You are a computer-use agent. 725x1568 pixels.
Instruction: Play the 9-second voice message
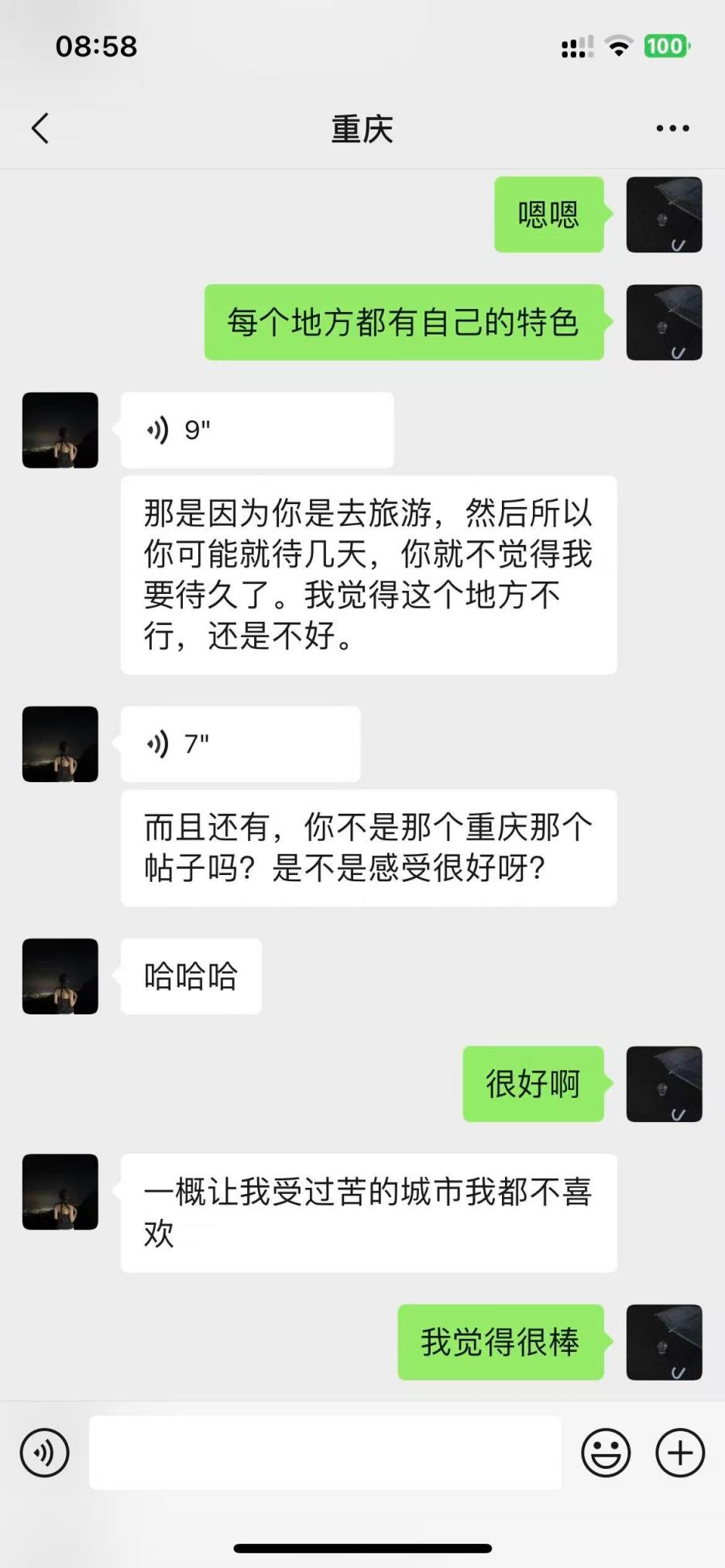(256, 430)
